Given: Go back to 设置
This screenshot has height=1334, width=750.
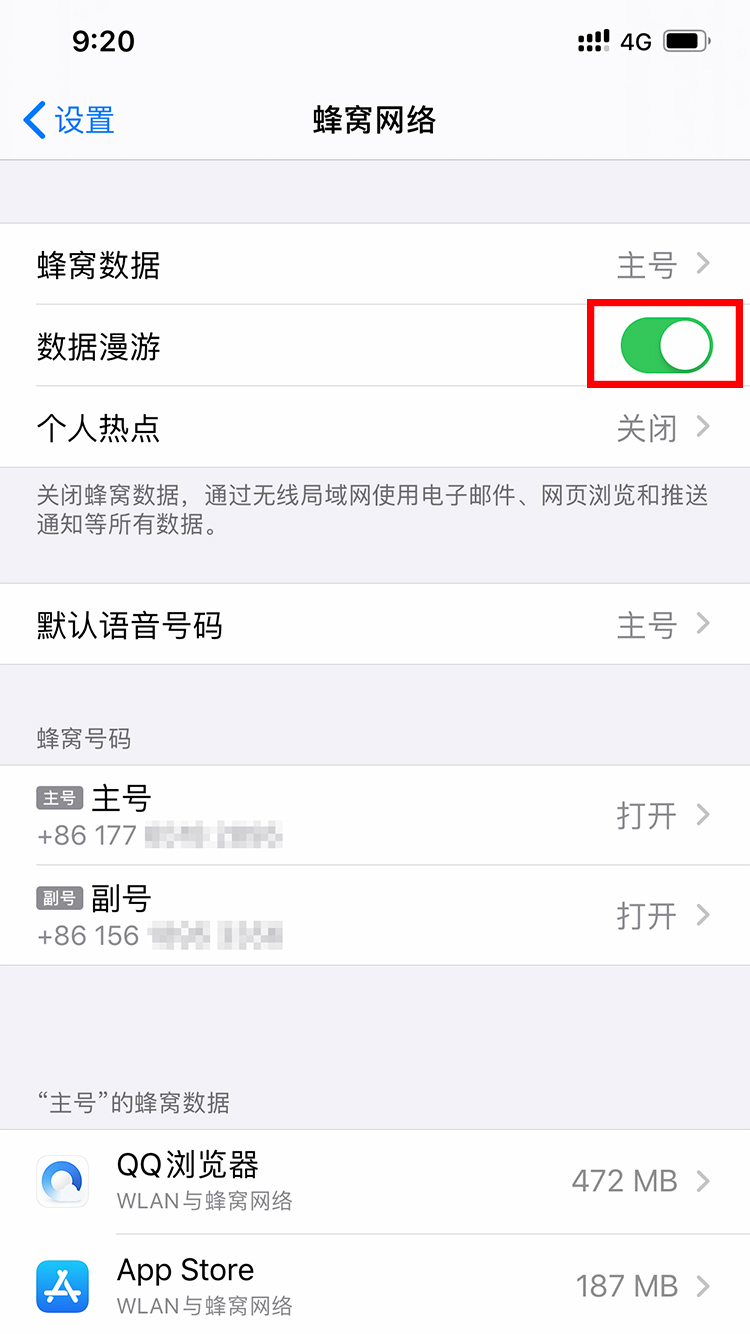Looking at the screenshot, I should point(68,121).
